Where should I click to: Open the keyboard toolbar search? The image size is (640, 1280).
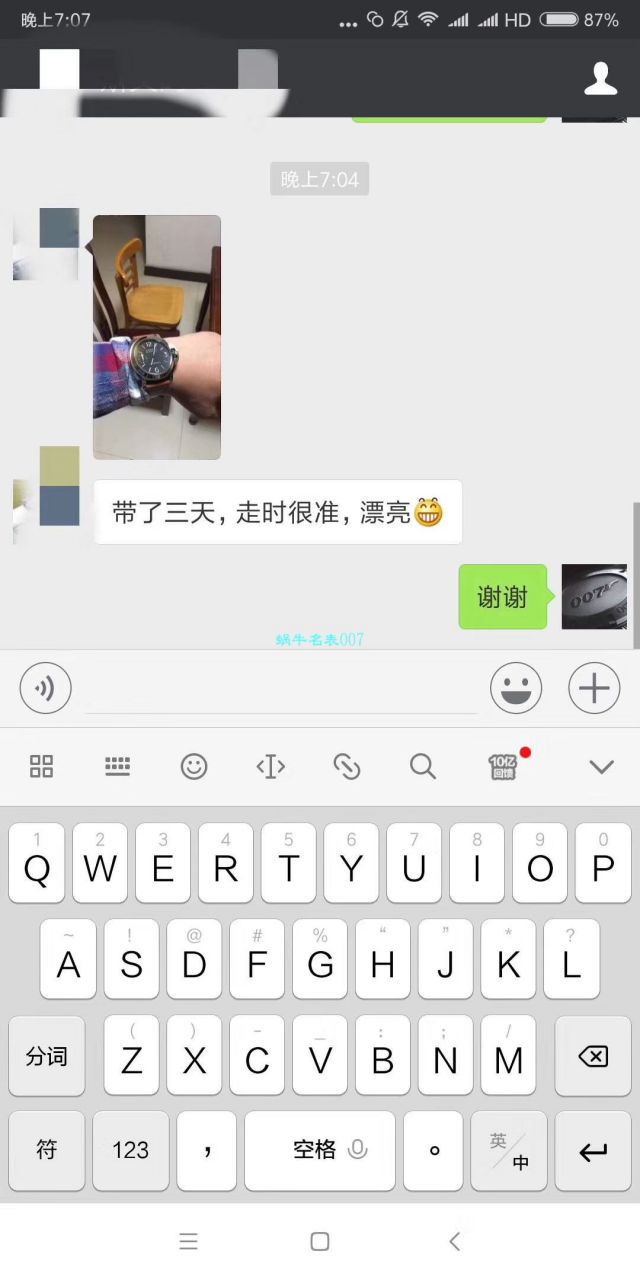(423, 767)
